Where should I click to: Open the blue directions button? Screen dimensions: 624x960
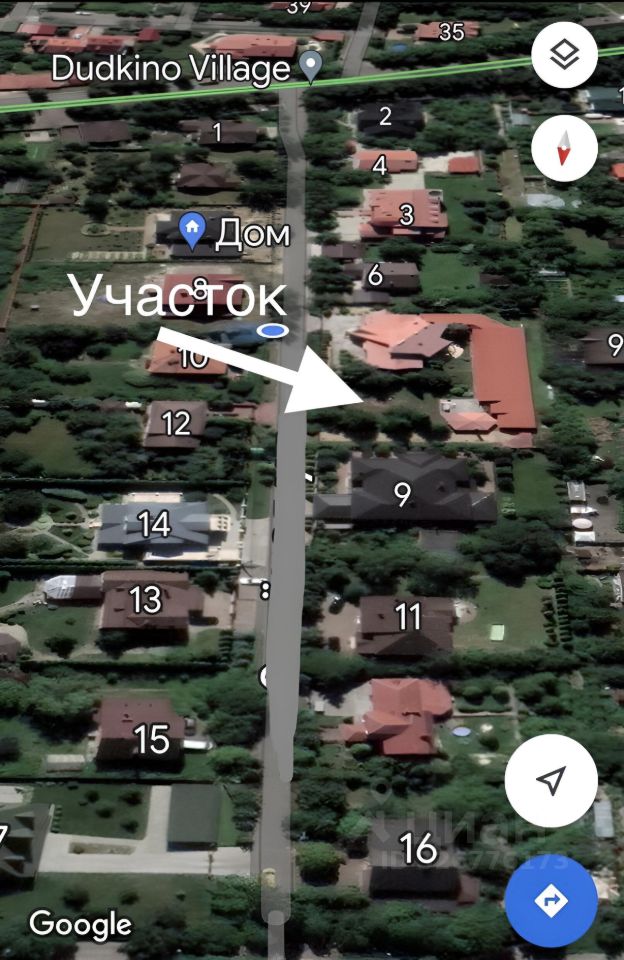pos(551,901)
